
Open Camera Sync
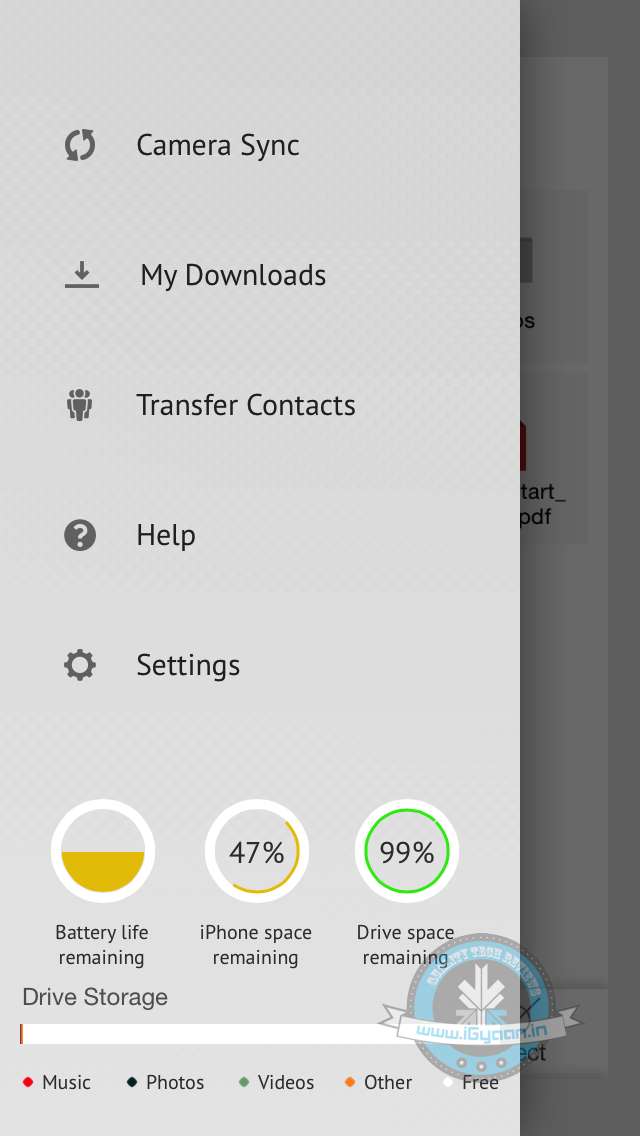point(217,146)
